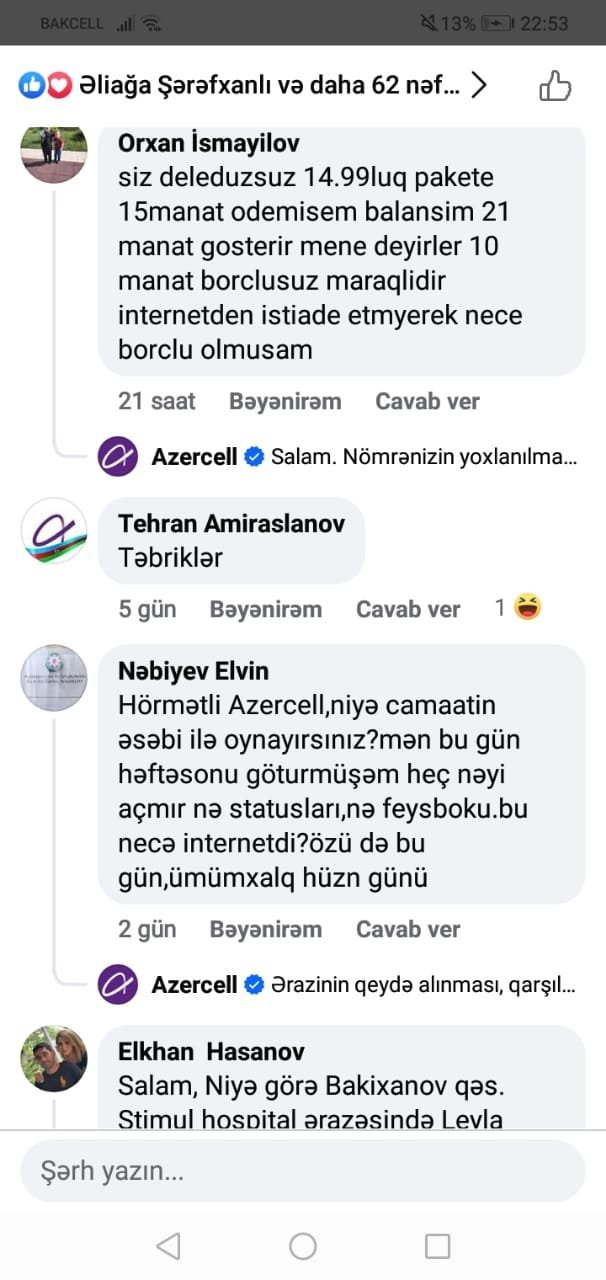This screenshot has height=1280, width=606.
Task: Open recent apps from navigation bar
Action: (x=437, y=1245)
